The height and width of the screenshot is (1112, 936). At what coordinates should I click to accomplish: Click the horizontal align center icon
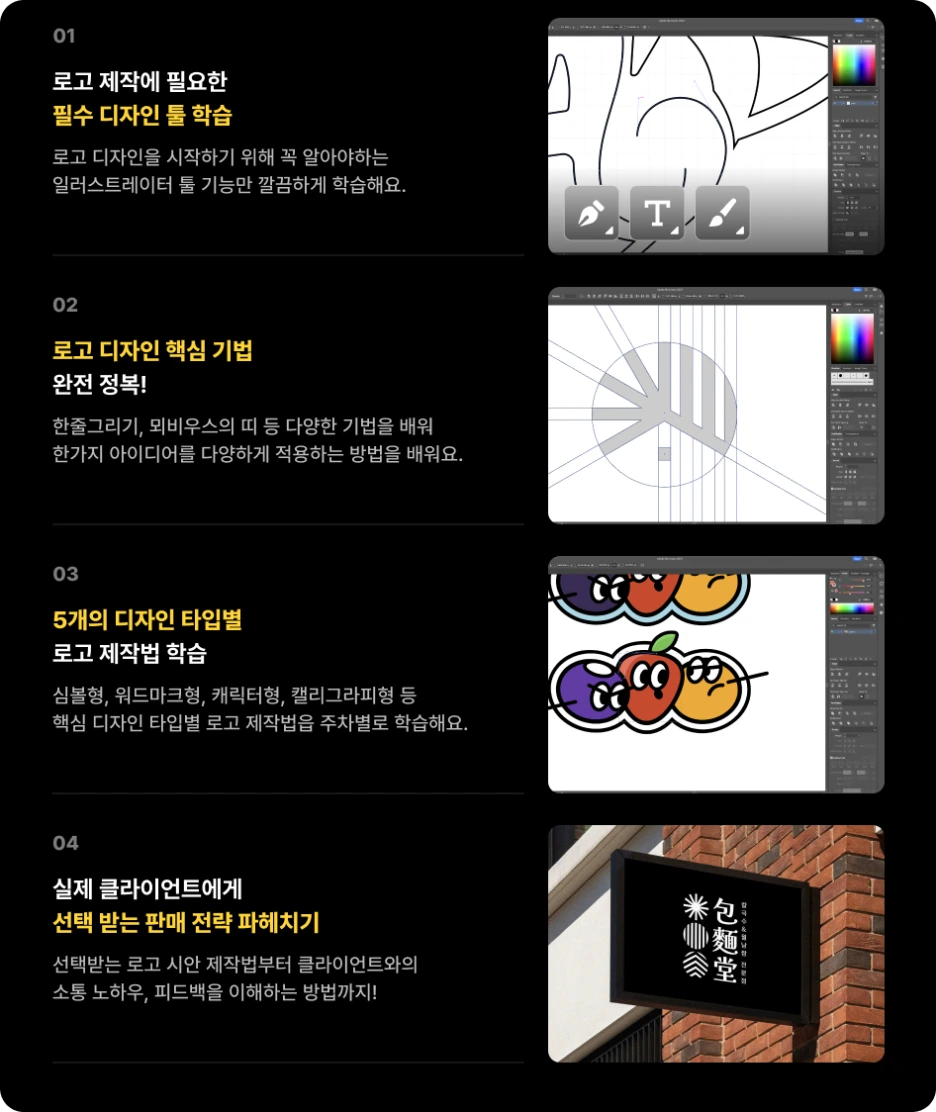point(840,136)
